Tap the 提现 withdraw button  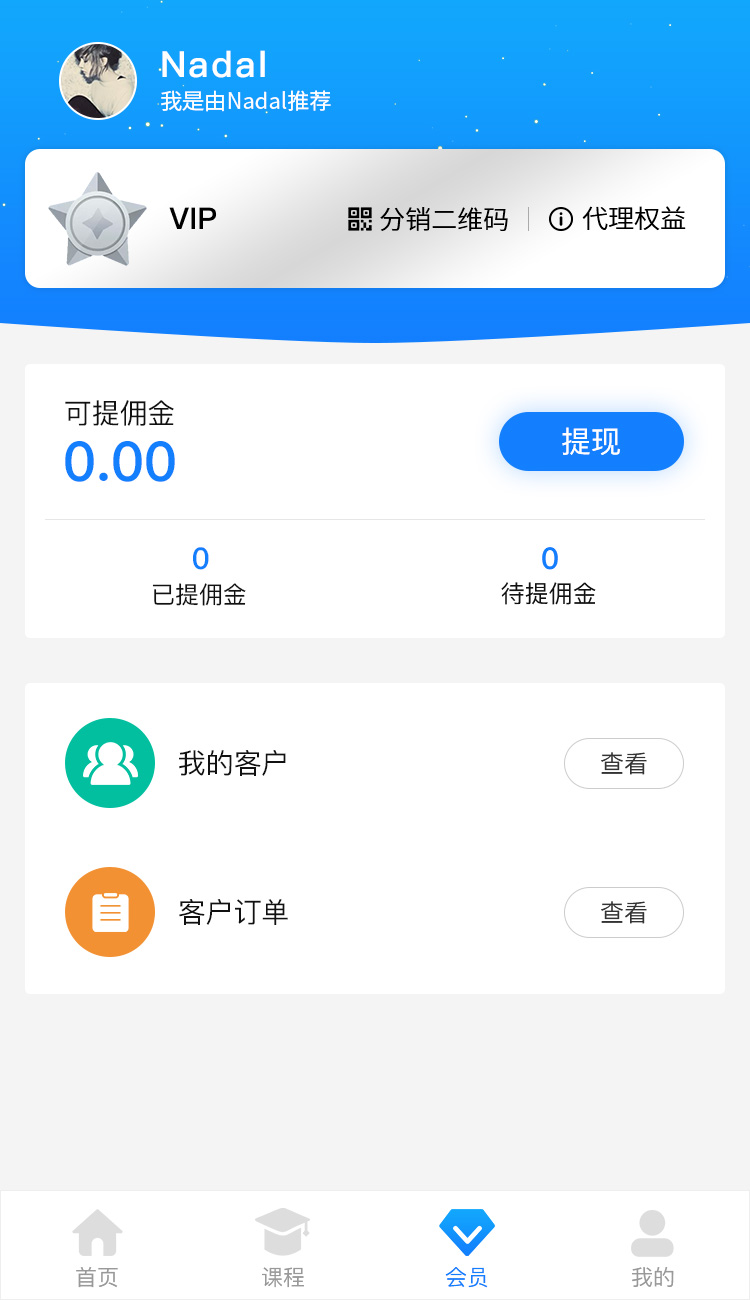[x=591, y=441]
